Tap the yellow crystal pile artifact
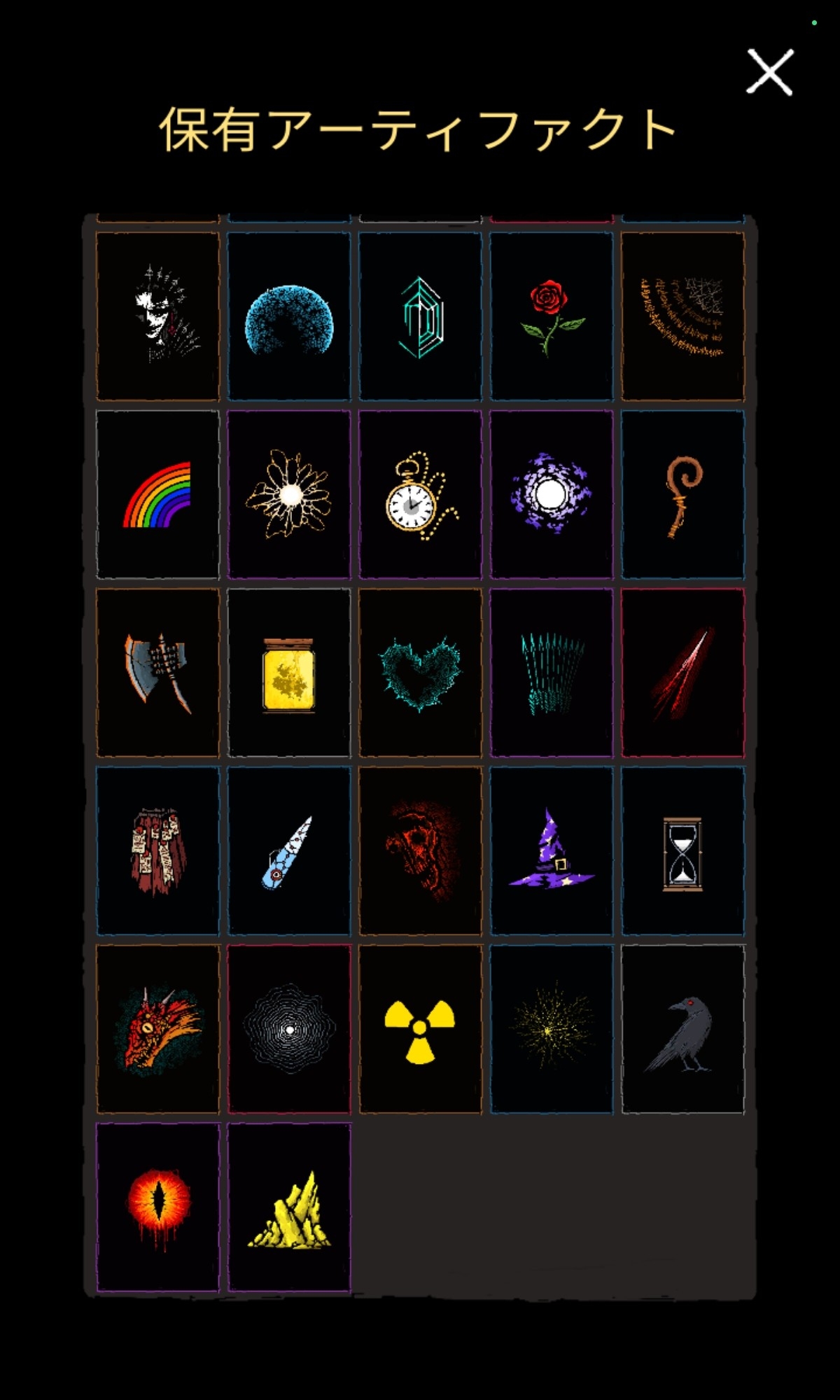 [289, 1207]
